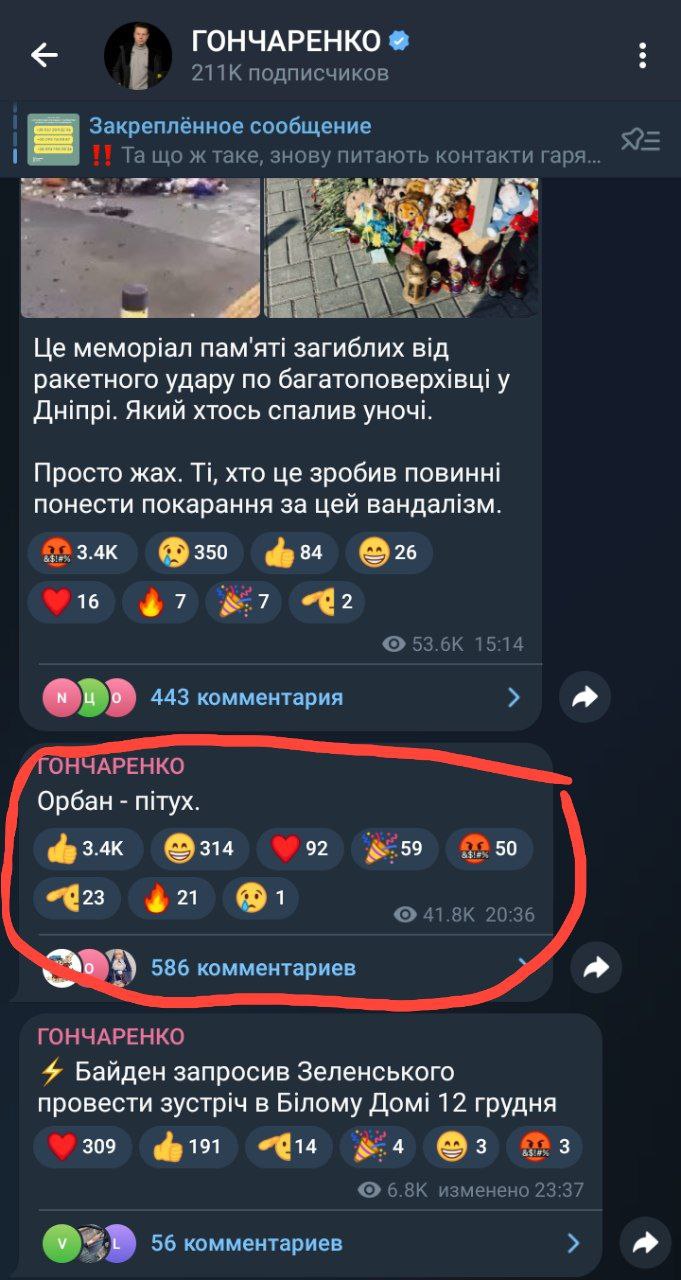Add the 350 crying reaction to memorial post

click(x=192, y=552)
